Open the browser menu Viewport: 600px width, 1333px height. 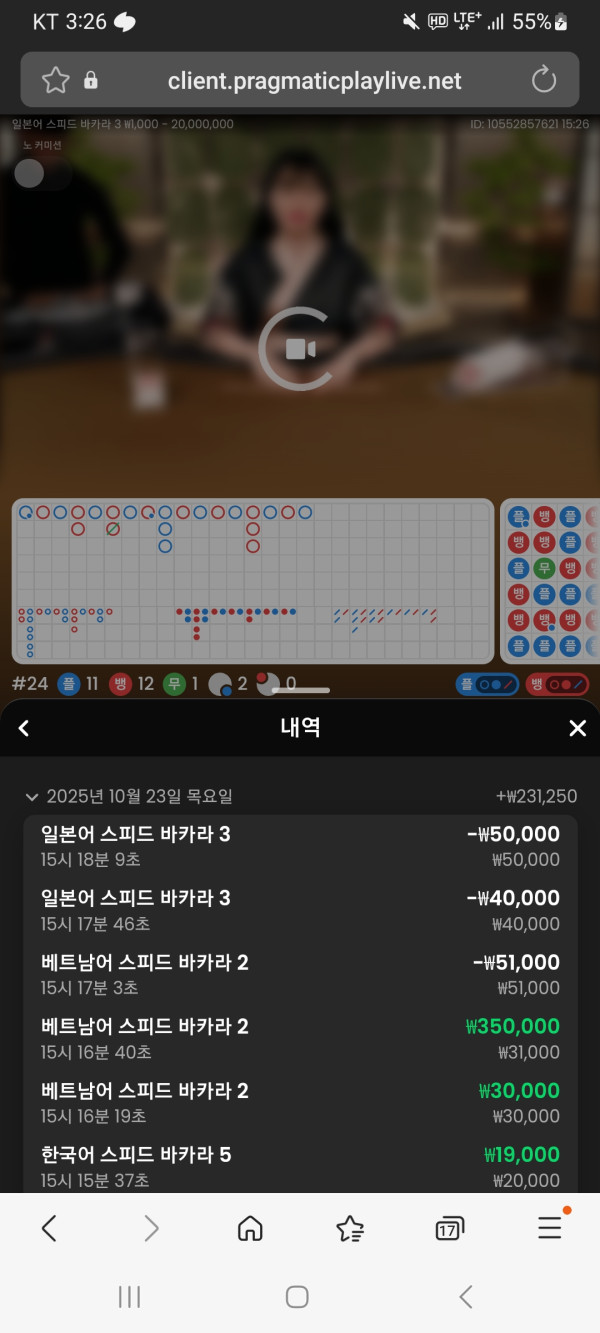(x=550, y=1227)
